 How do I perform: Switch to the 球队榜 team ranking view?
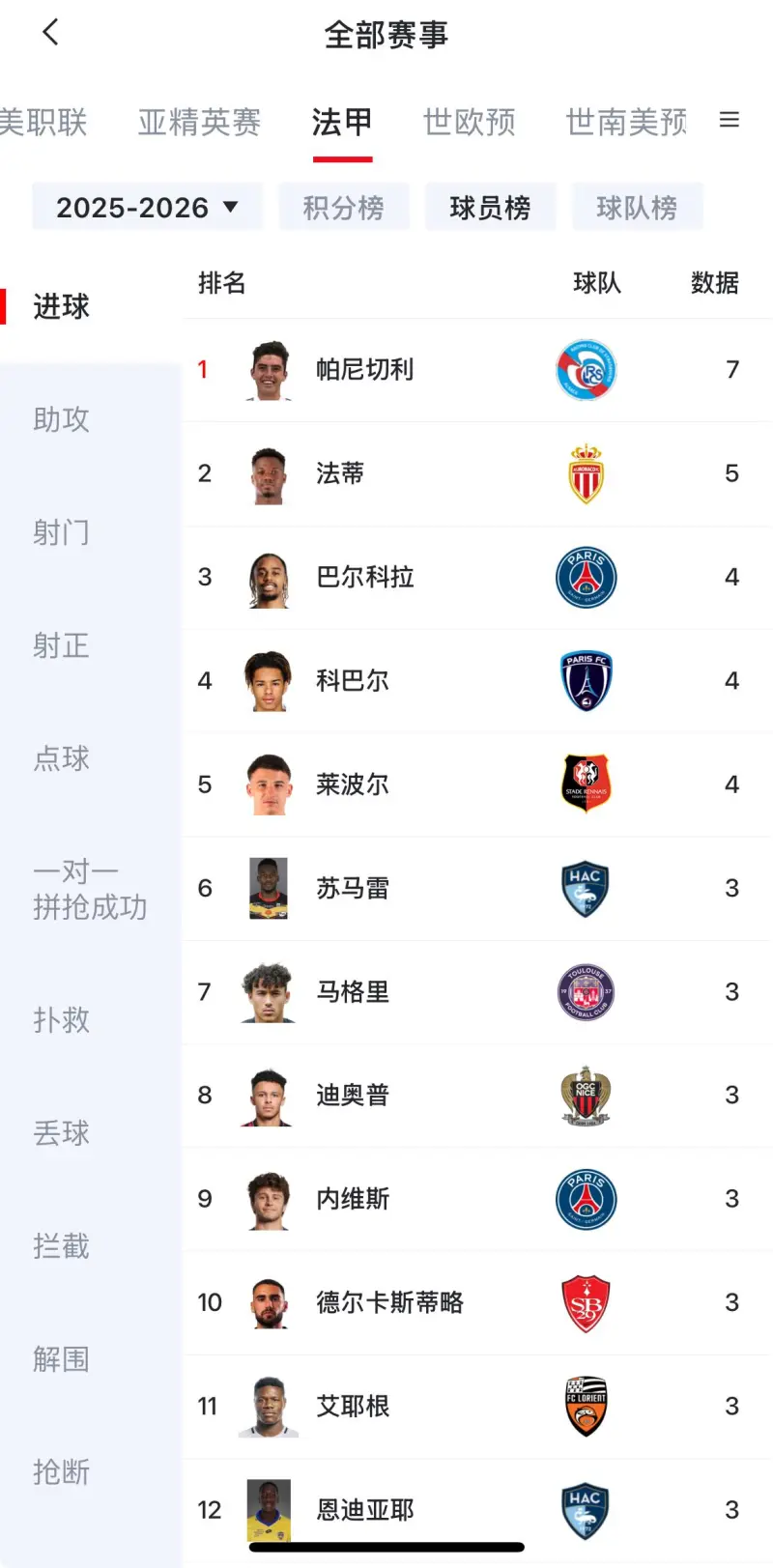coord(637,207)
